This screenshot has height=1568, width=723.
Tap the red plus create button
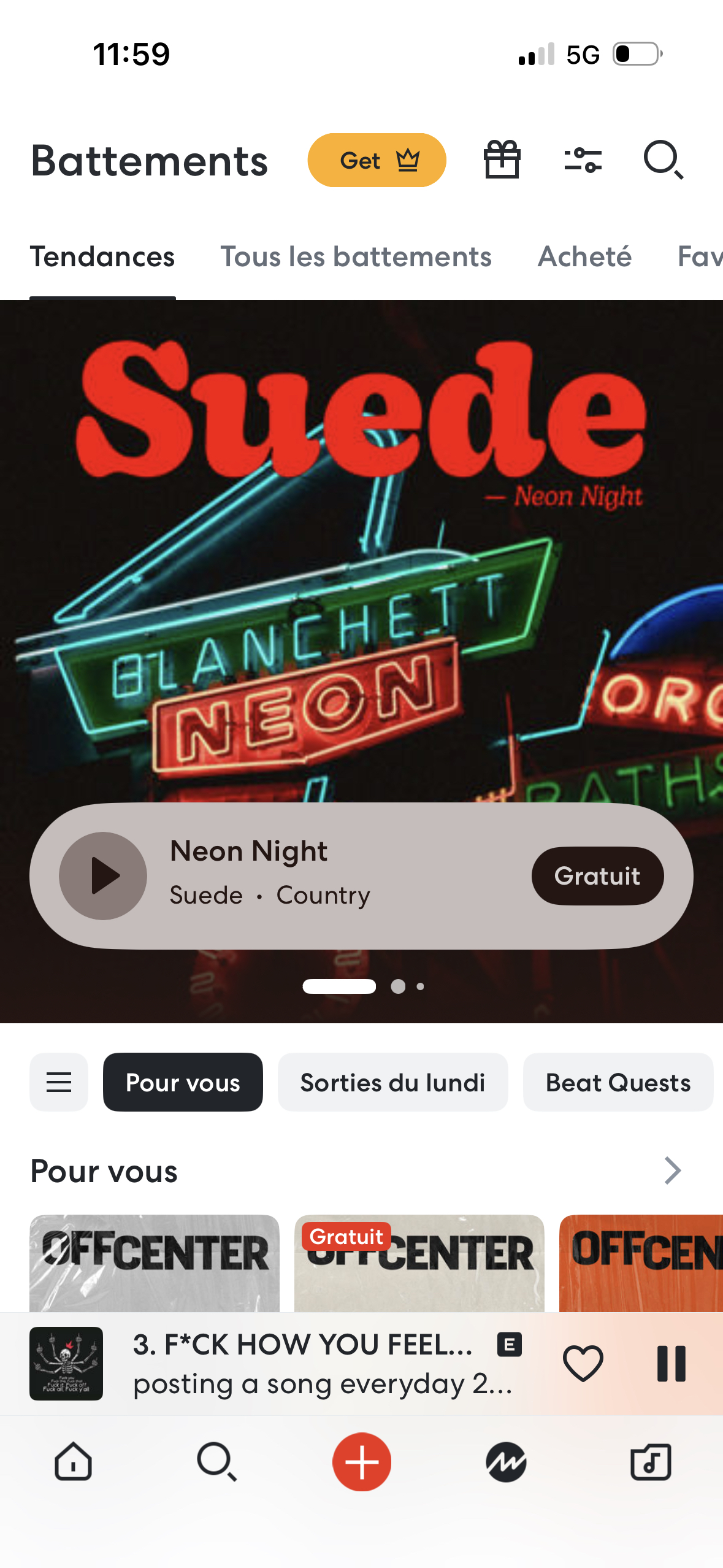pos(362,1461)
